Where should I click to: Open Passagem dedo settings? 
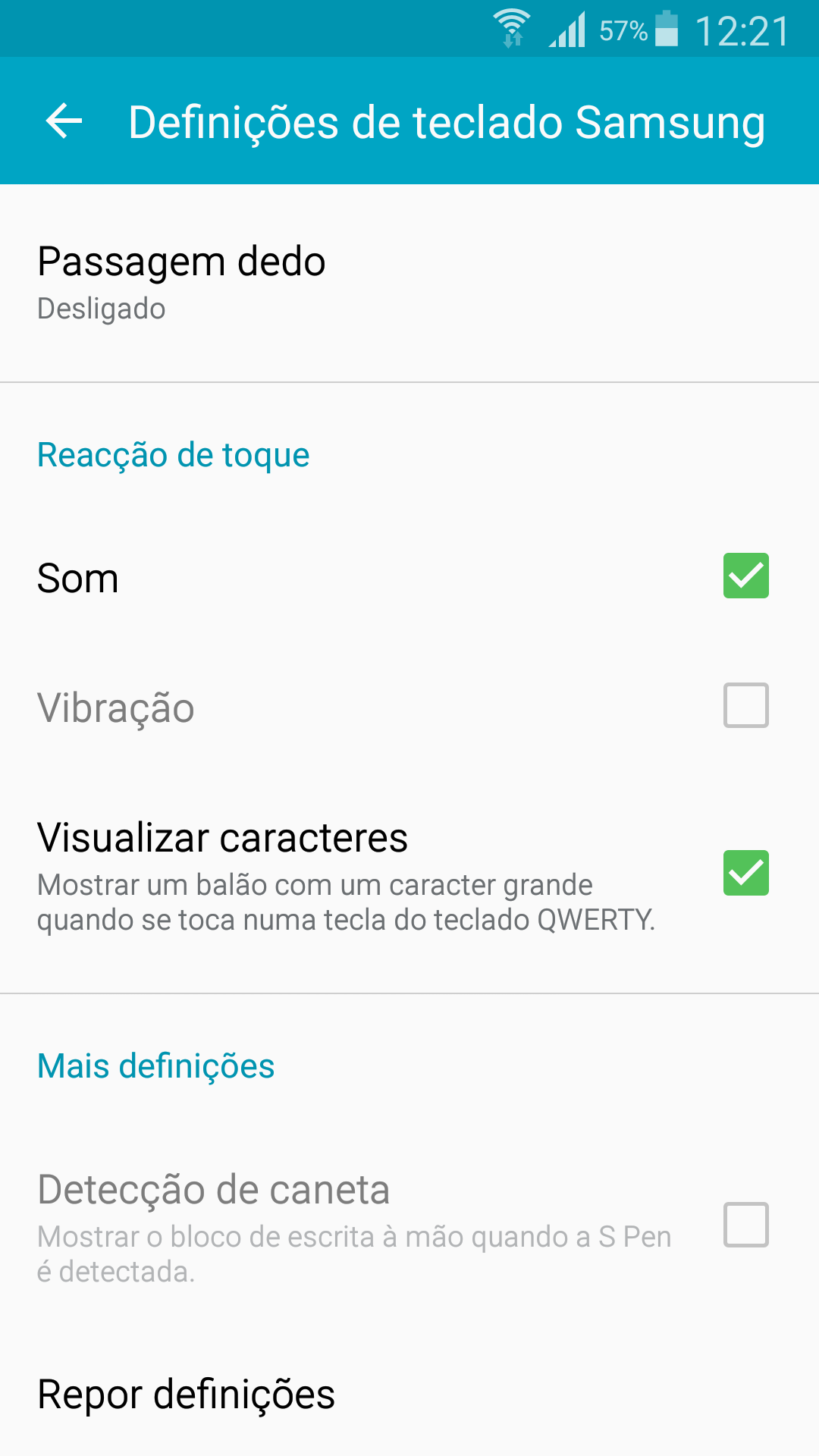409,283
